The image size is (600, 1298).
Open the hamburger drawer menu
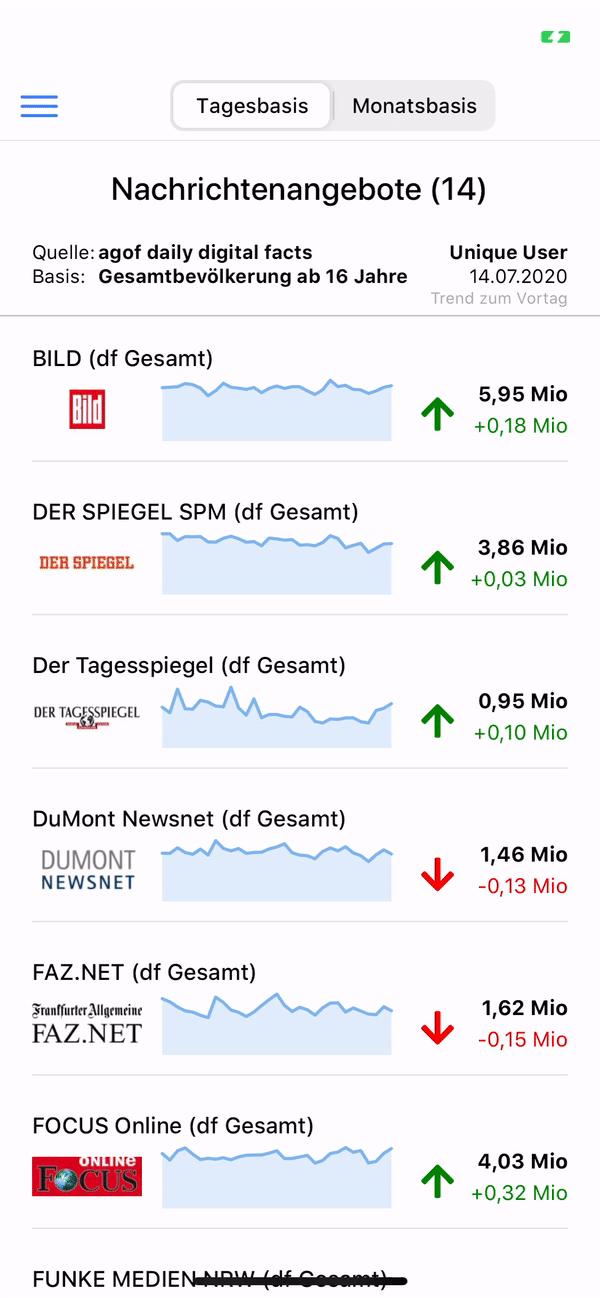(x=39, y=106)
